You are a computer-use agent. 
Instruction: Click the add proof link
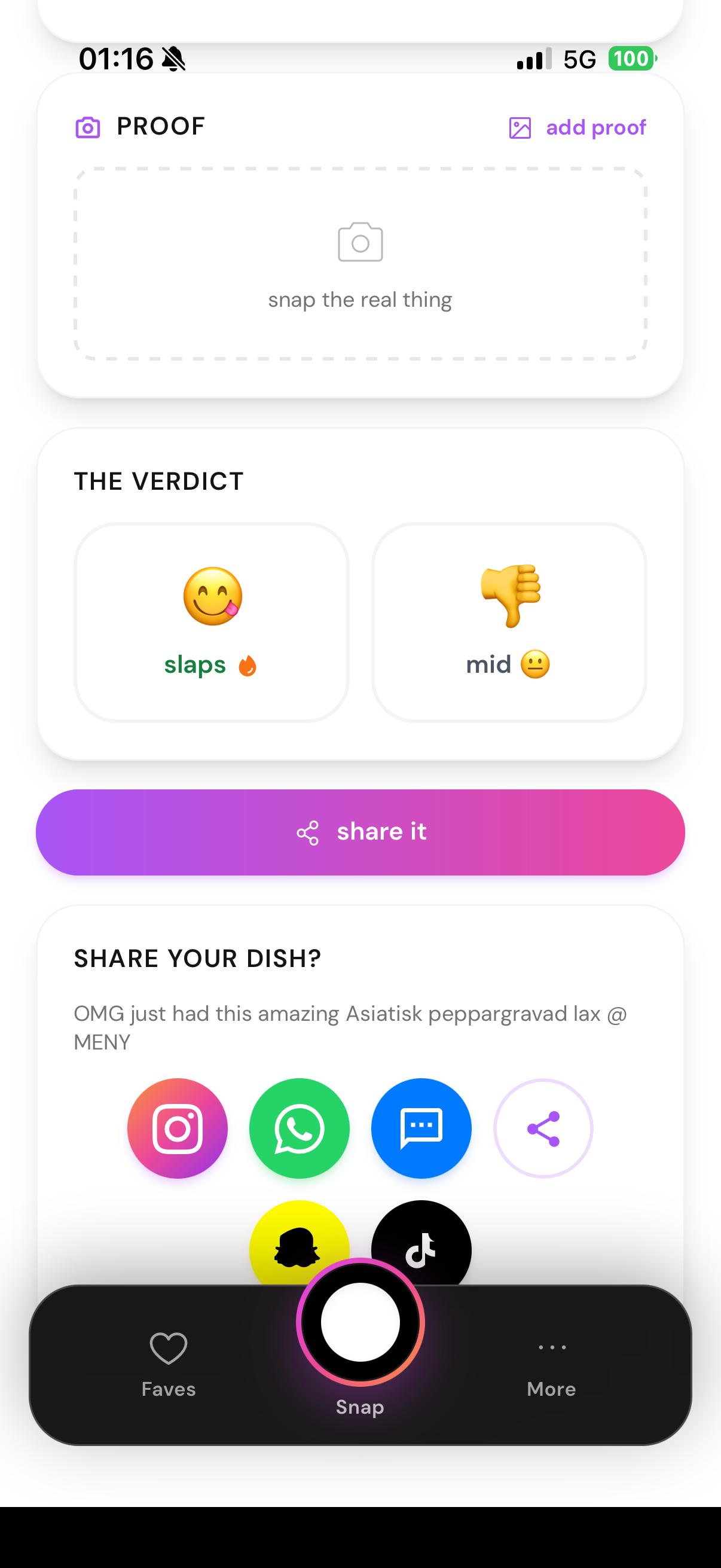click(577, 127)
